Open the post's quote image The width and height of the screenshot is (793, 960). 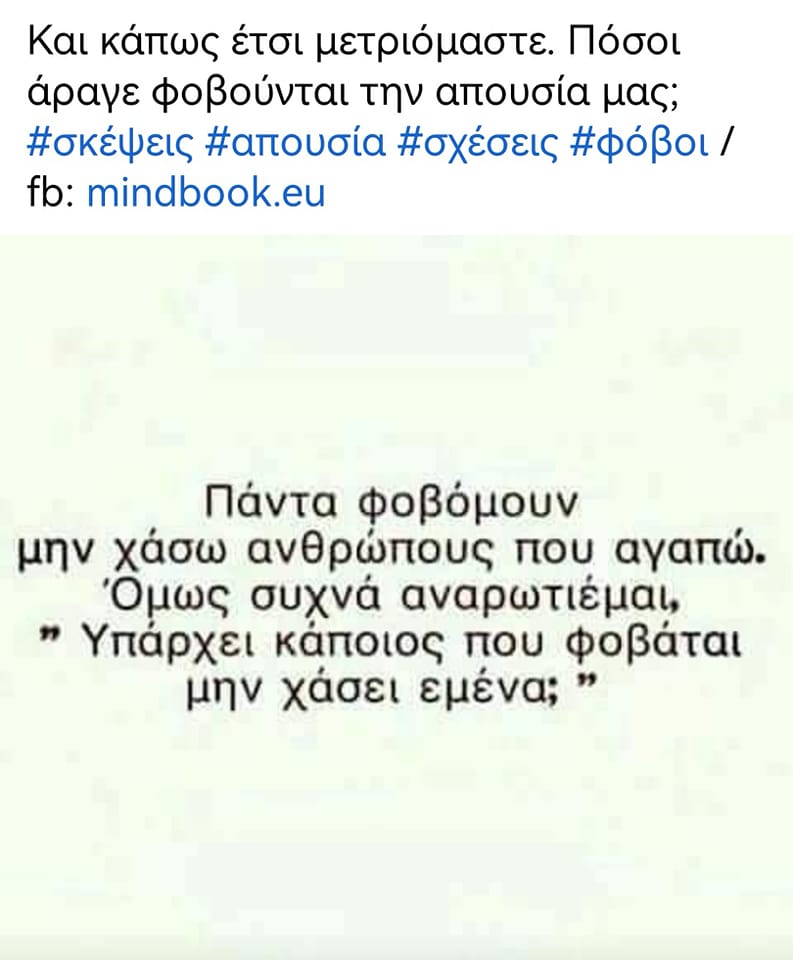pos(396,590)
